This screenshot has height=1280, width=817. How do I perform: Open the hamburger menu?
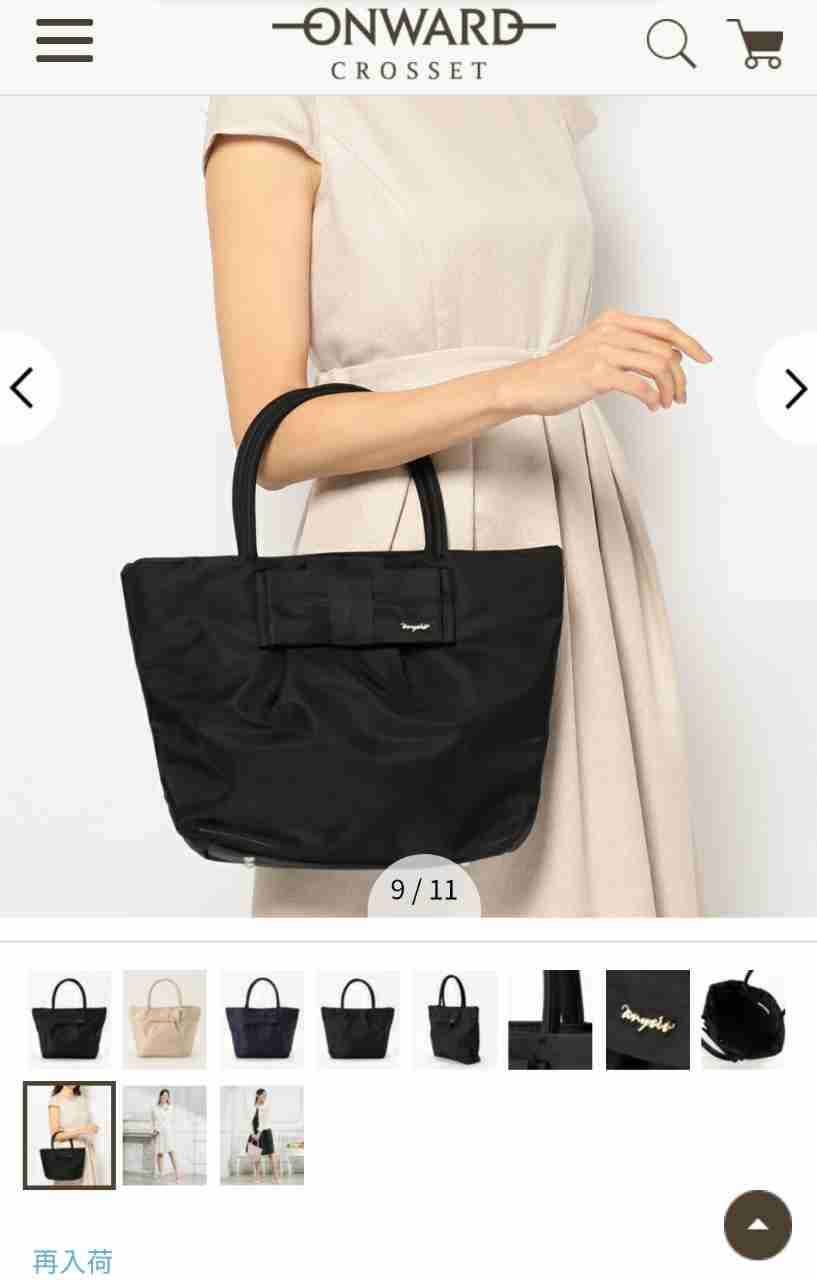pos(64,41)
